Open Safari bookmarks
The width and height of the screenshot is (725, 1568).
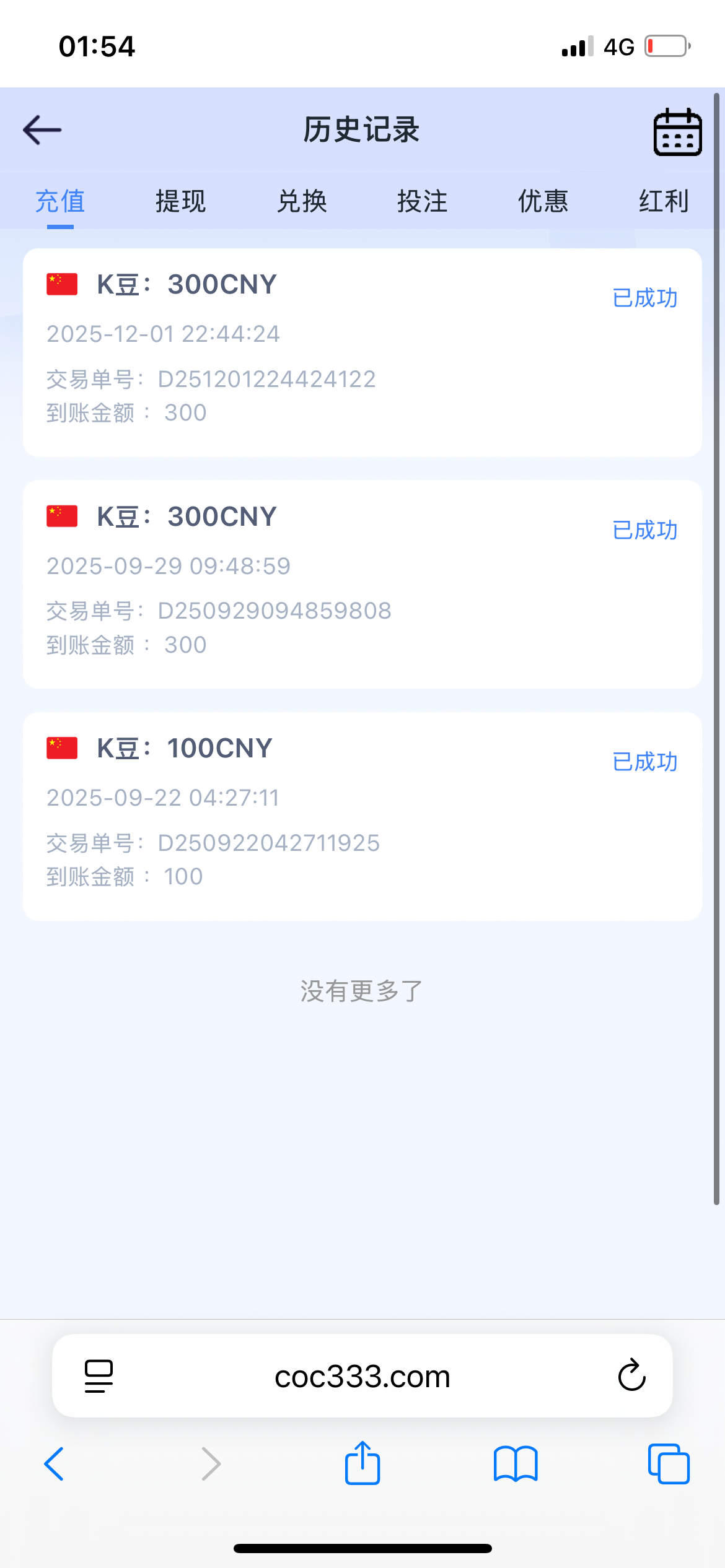pos(516,1464)
